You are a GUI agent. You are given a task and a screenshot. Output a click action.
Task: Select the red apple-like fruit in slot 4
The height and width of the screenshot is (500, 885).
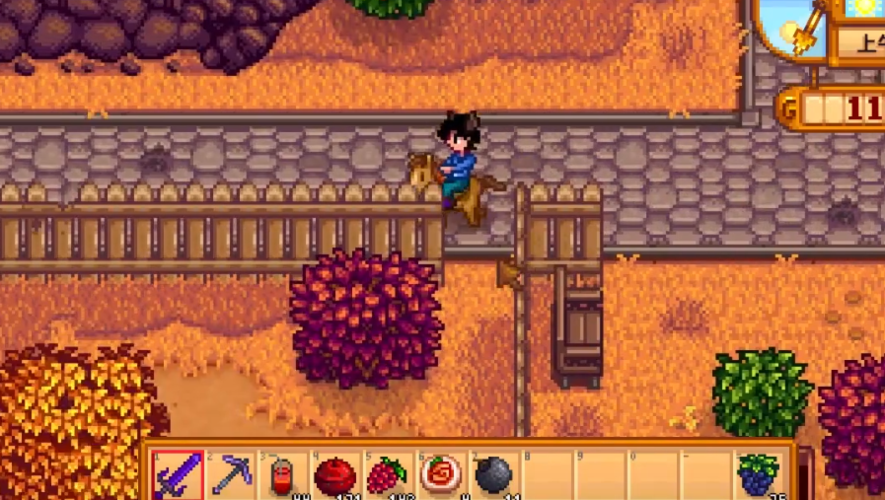click(x=335, y=476)
